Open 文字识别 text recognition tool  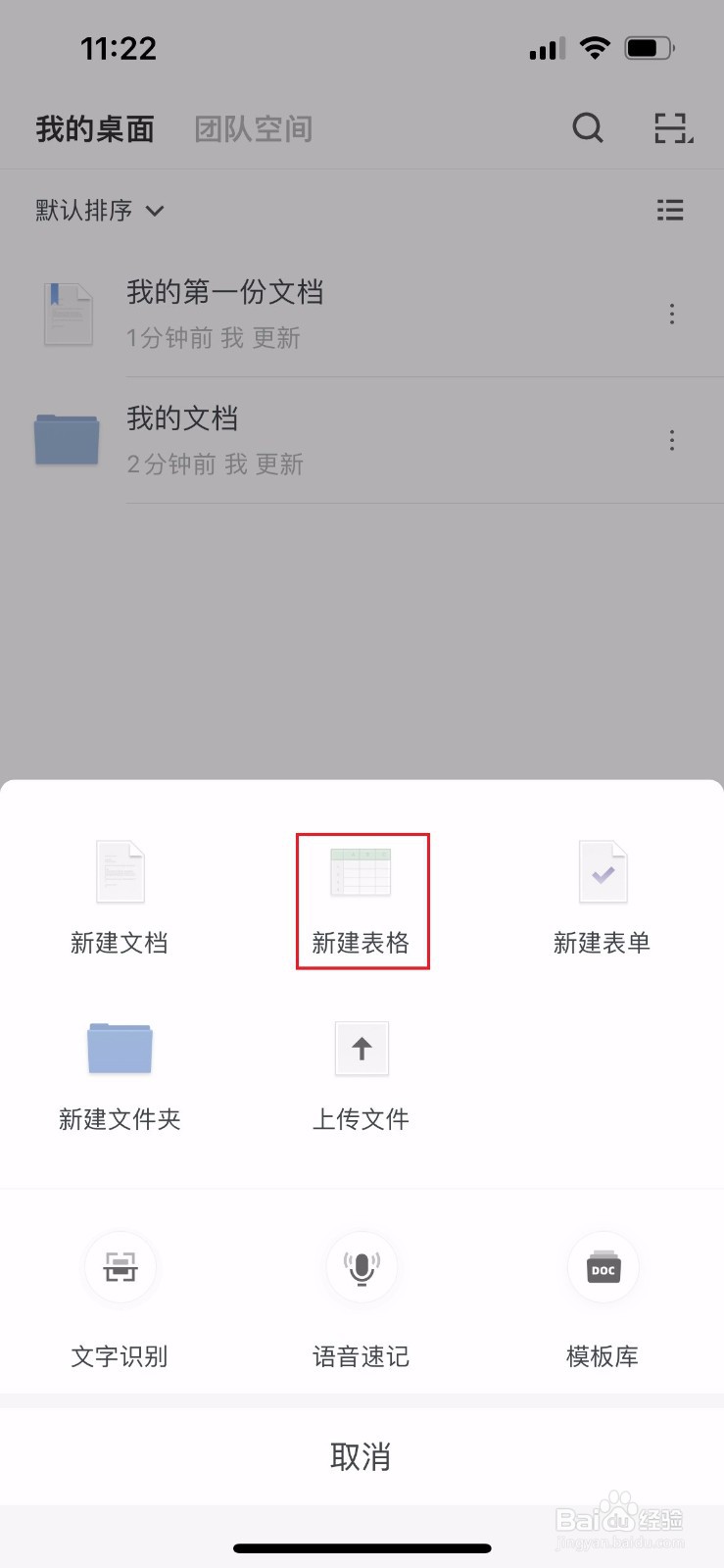[x=120, y=1267]
